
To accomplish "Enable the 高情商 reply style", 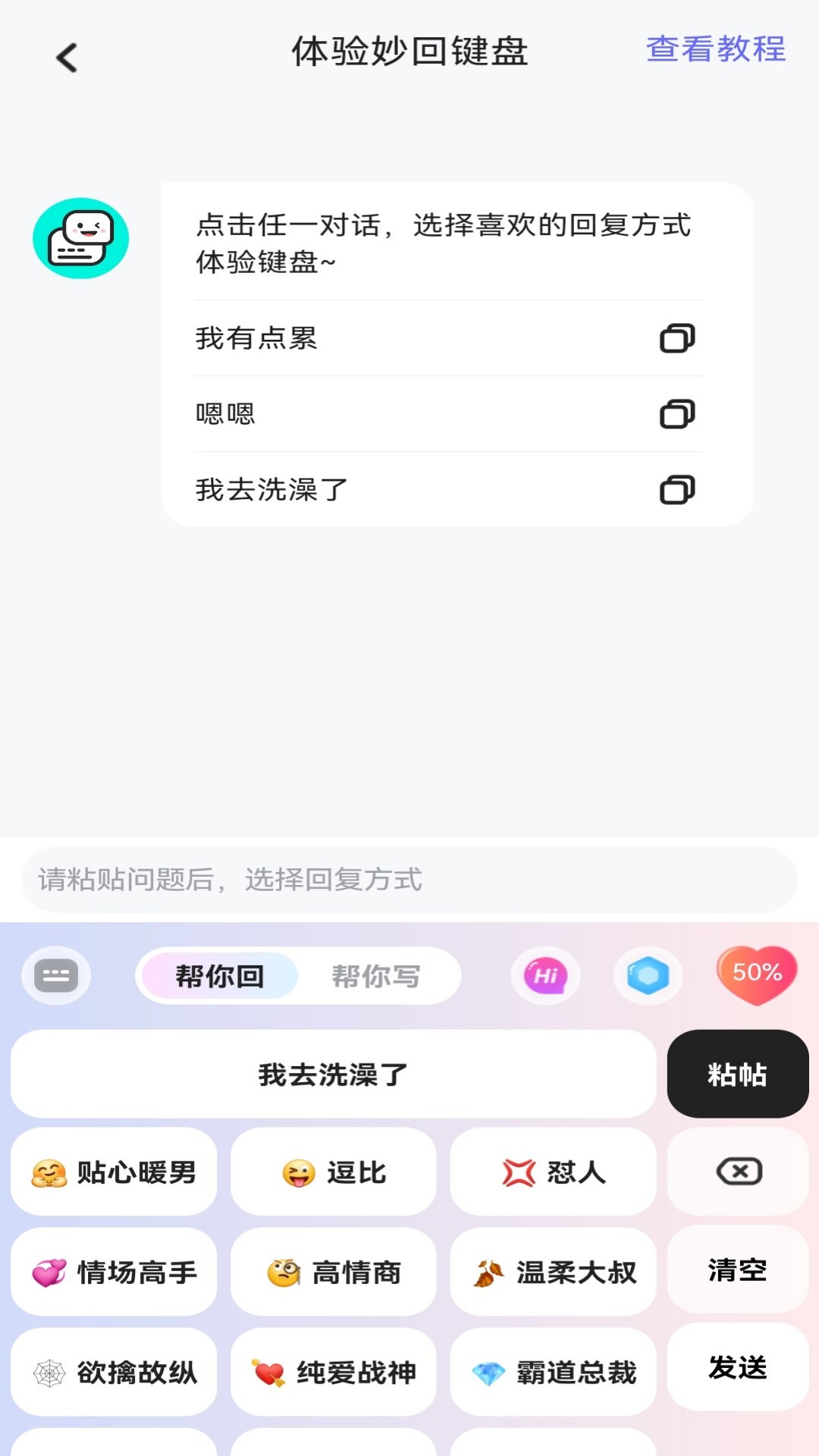I will click(x=334, y=1272).
